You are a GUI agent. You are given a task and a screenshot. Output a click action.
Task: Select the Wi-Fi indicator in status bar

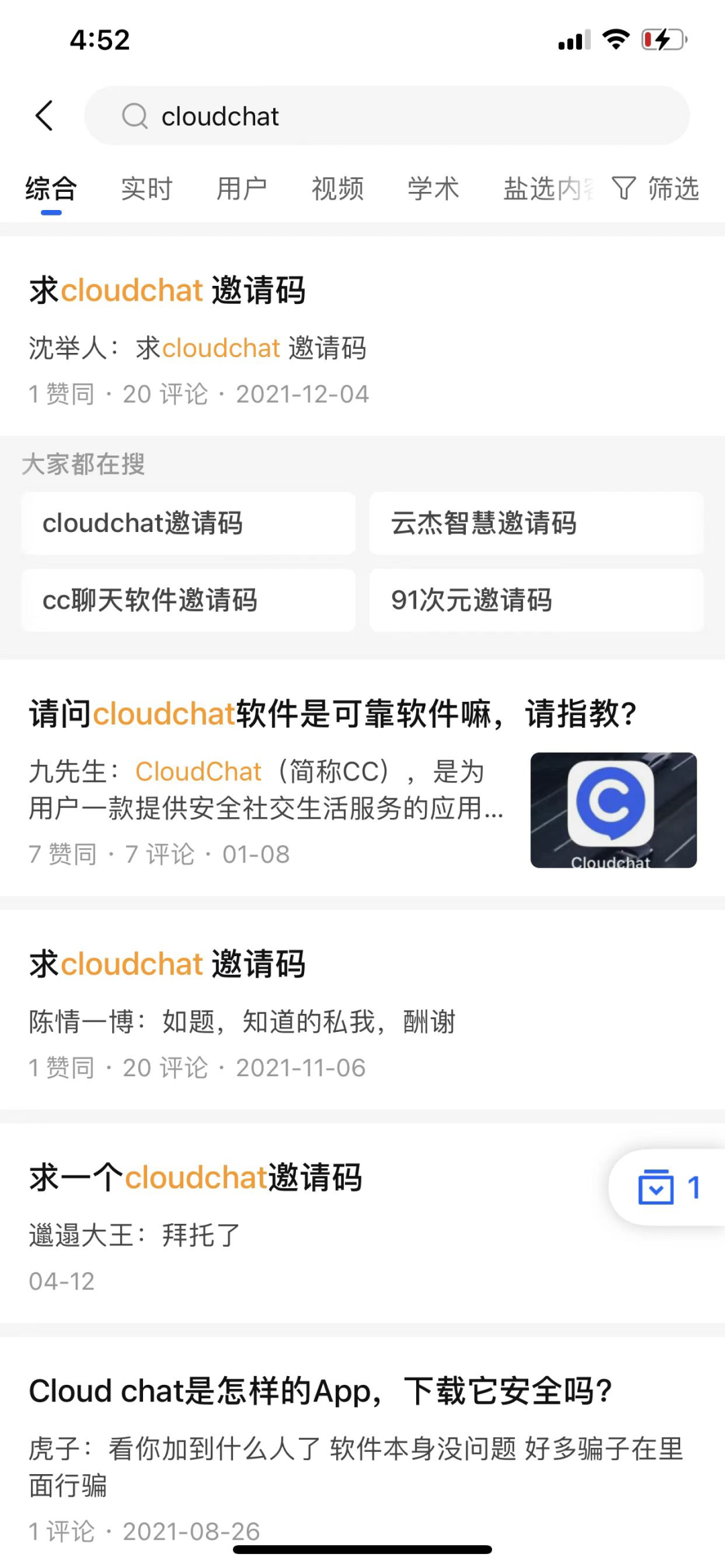point(615,39)
